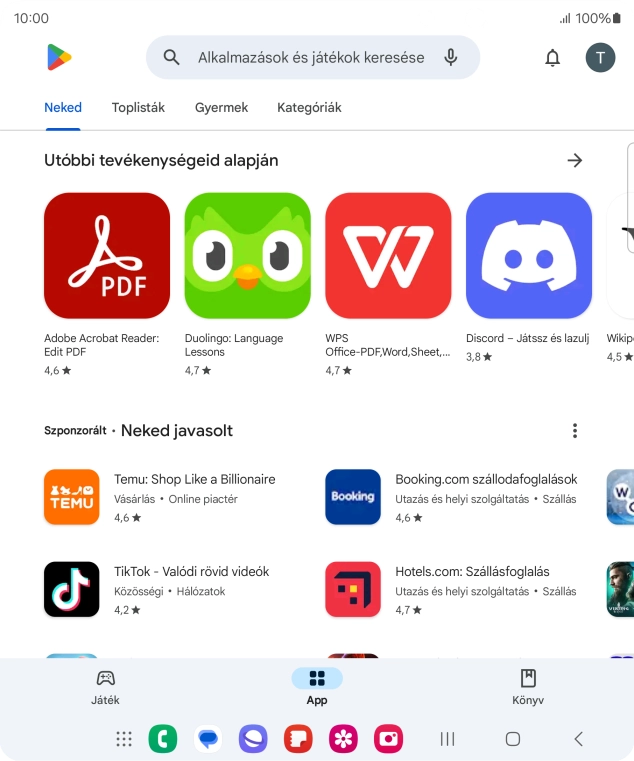Expand the Utóbbi tevékenységeid alapján arrow

pos(574,160)
